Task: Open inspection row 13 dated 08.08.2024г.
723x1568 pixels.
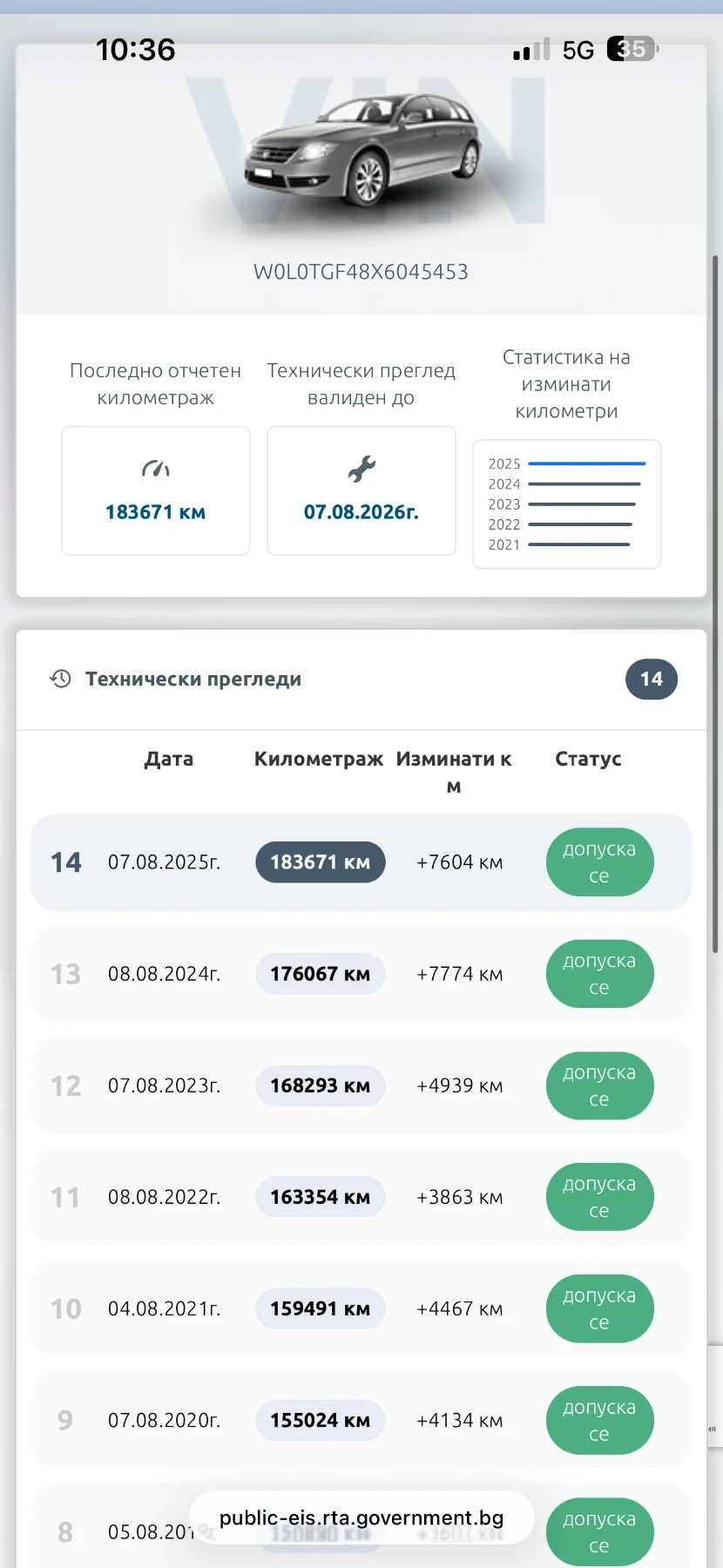Action: coord(361,974)
